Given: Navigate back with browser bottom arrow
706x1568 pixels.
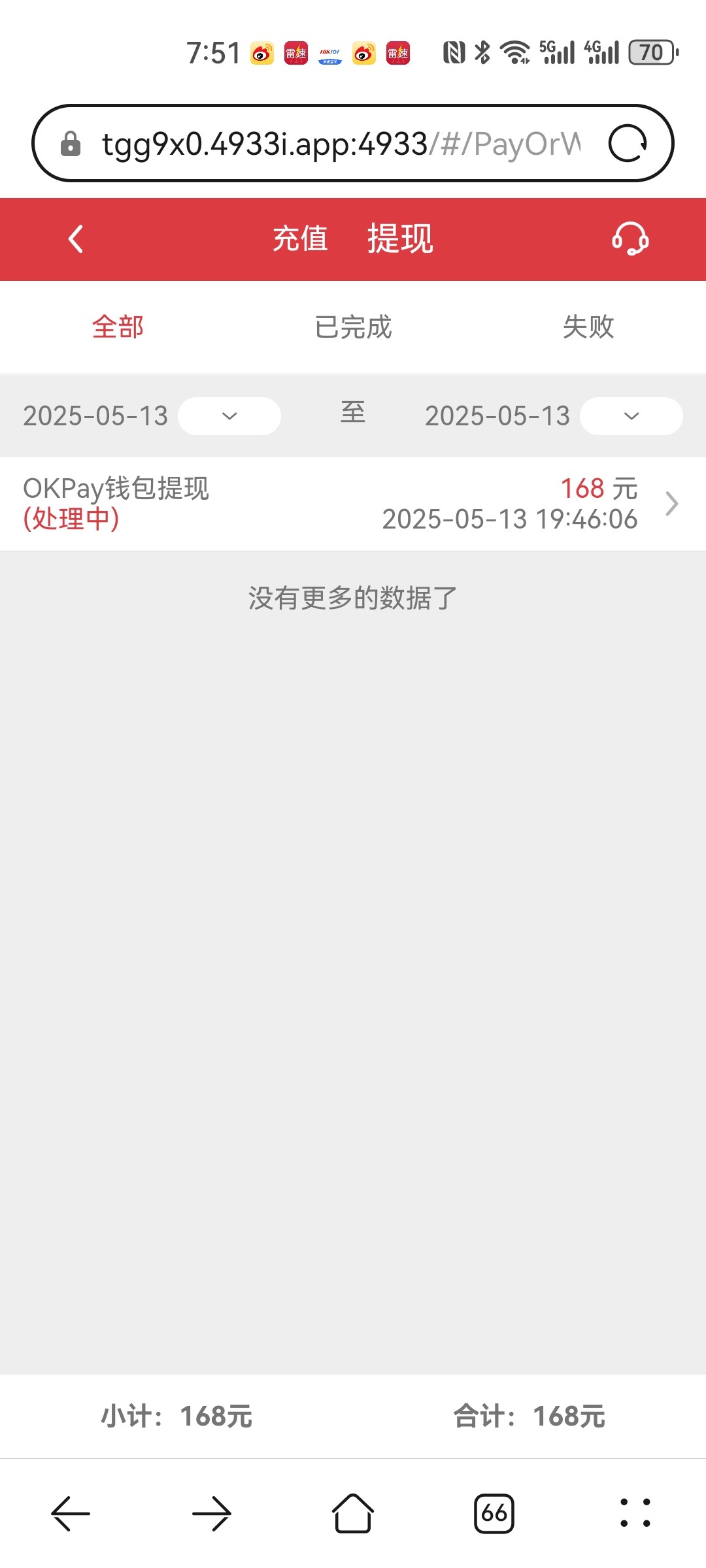Looking at the screenshot, I should tap(71, 1513).
